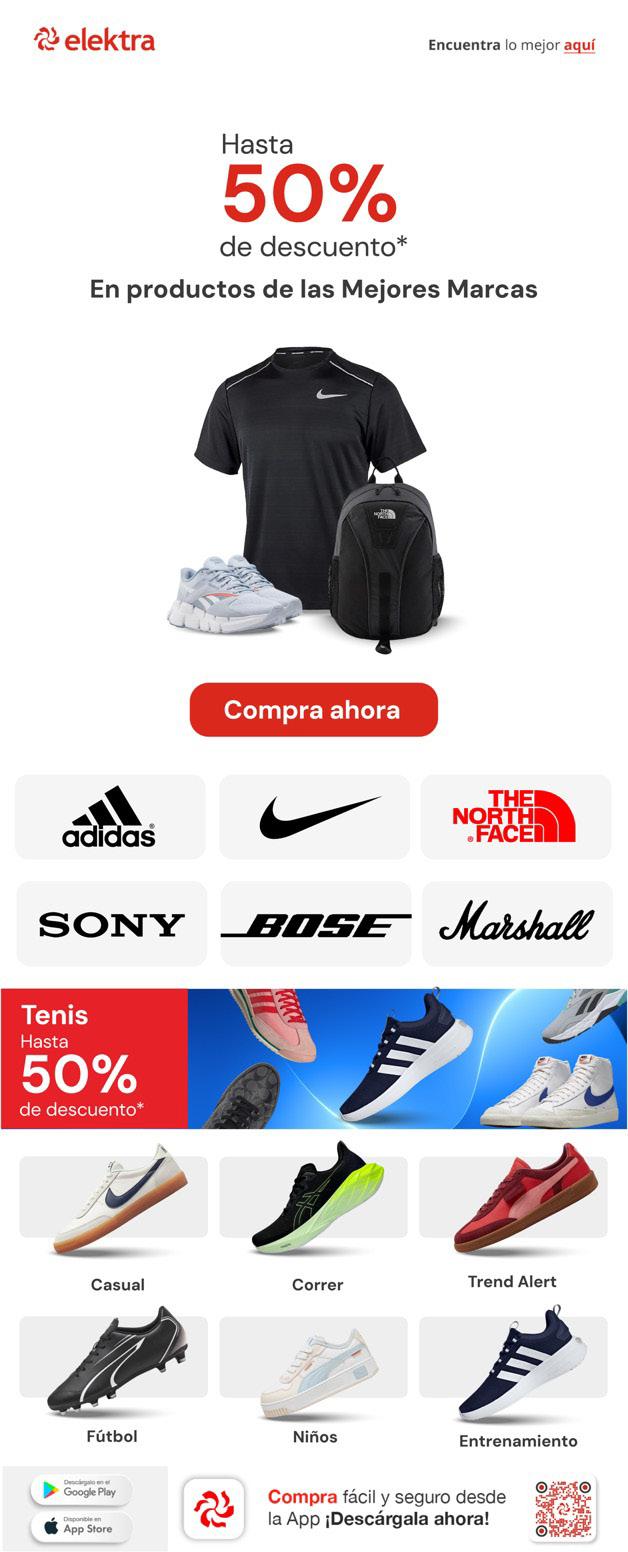Tap the Compra ahora button

[313, 710]
